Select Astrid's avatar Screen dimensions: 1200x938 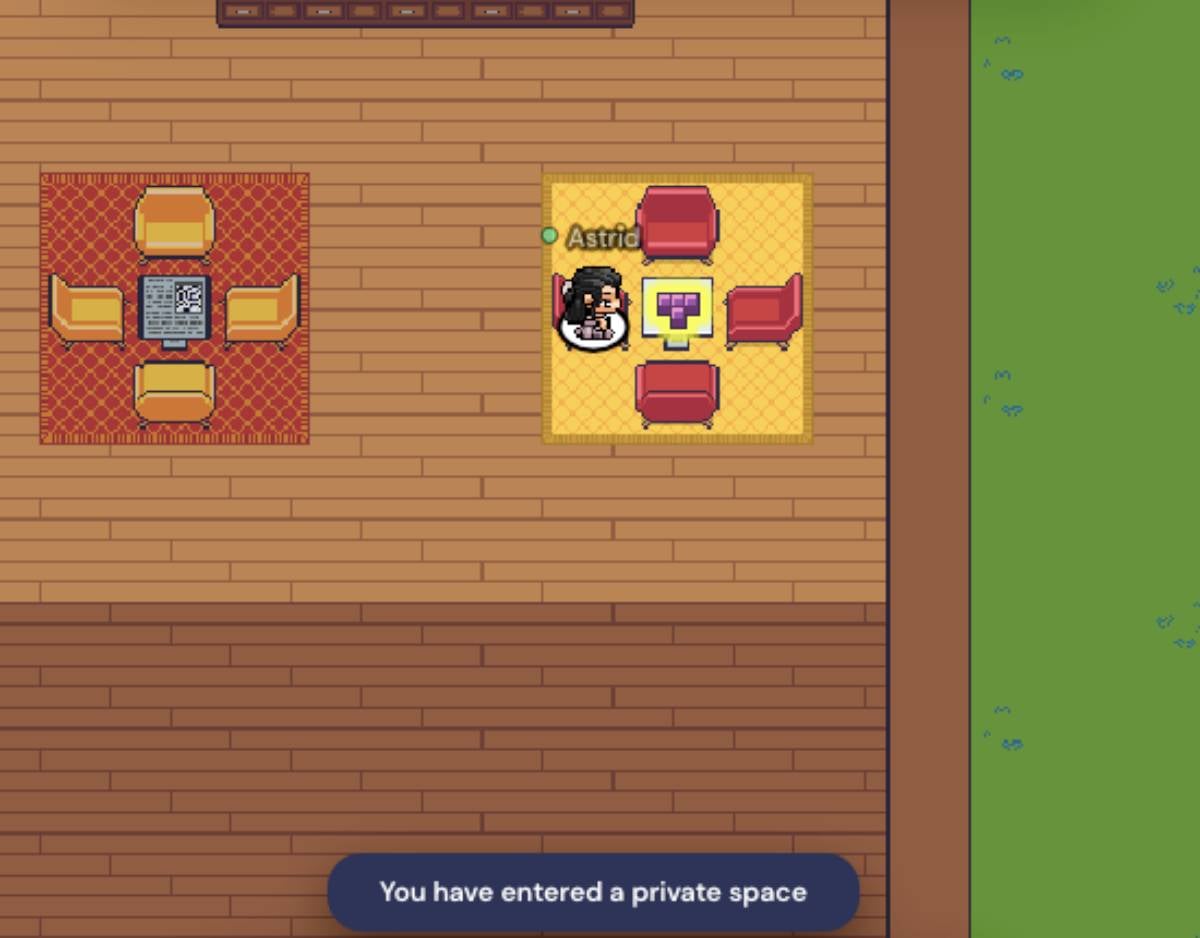(592, 307)
